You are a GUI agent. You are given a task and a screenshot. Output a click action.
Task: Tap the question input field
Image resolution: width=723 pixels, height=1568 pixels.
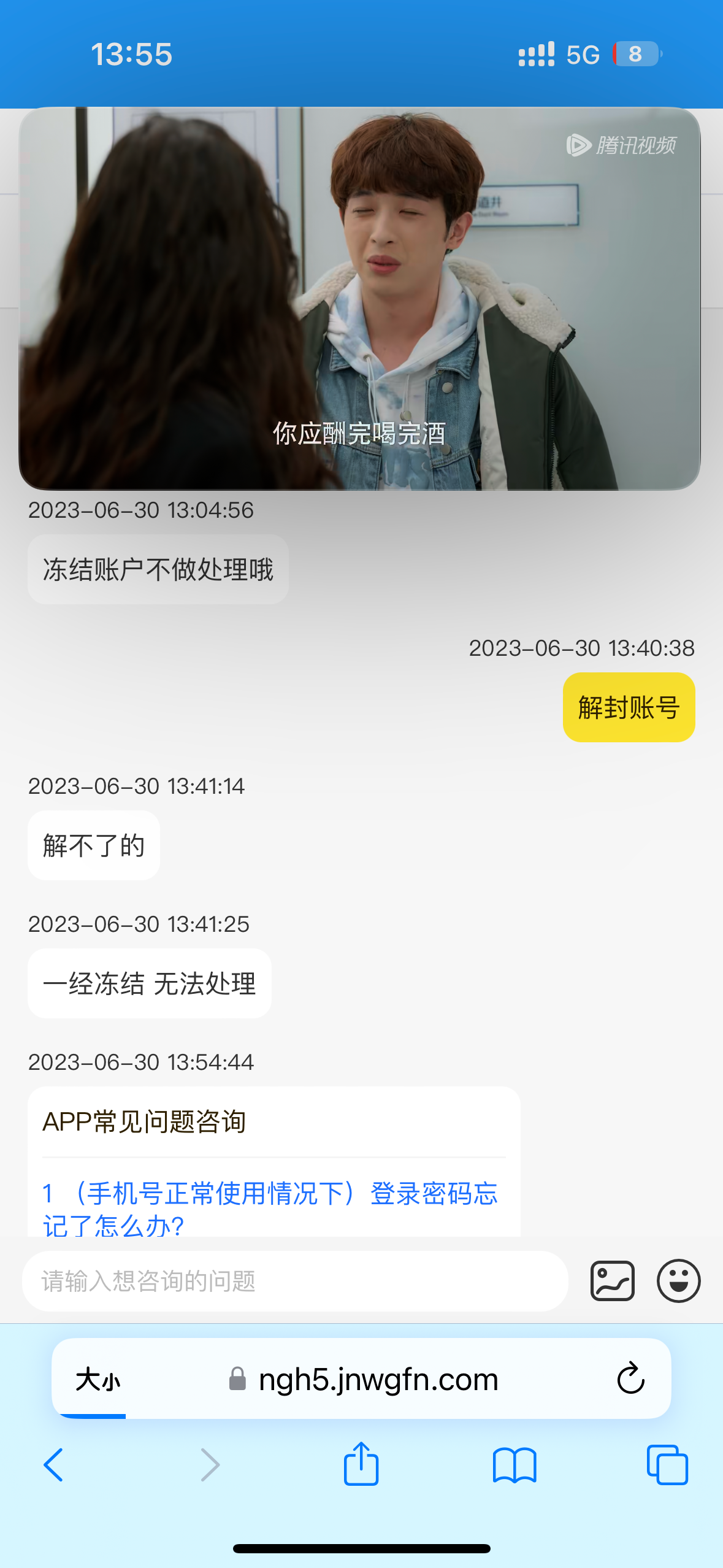[x=294, y=1281]
